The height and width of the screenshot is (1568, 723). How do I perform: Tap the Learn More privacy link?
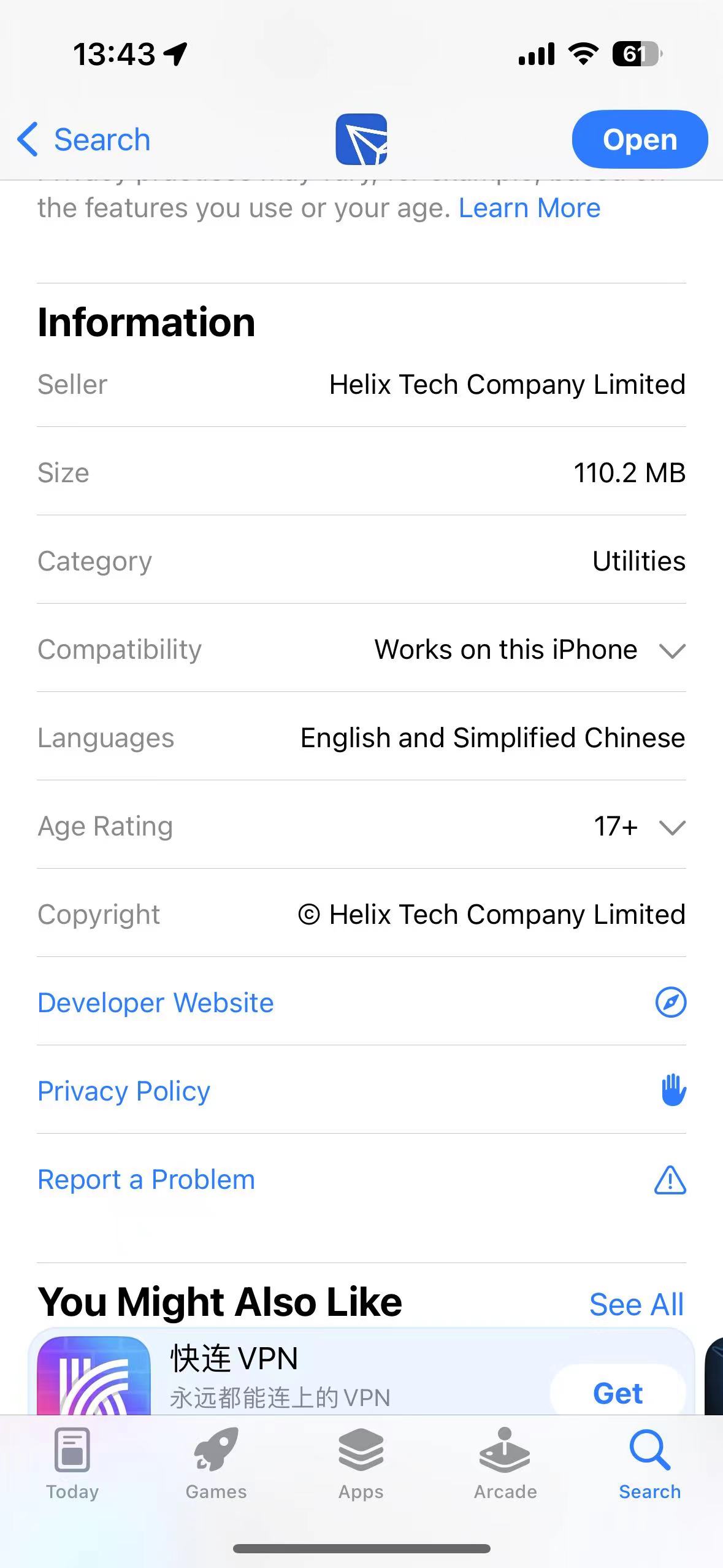[x=529, y=209]
